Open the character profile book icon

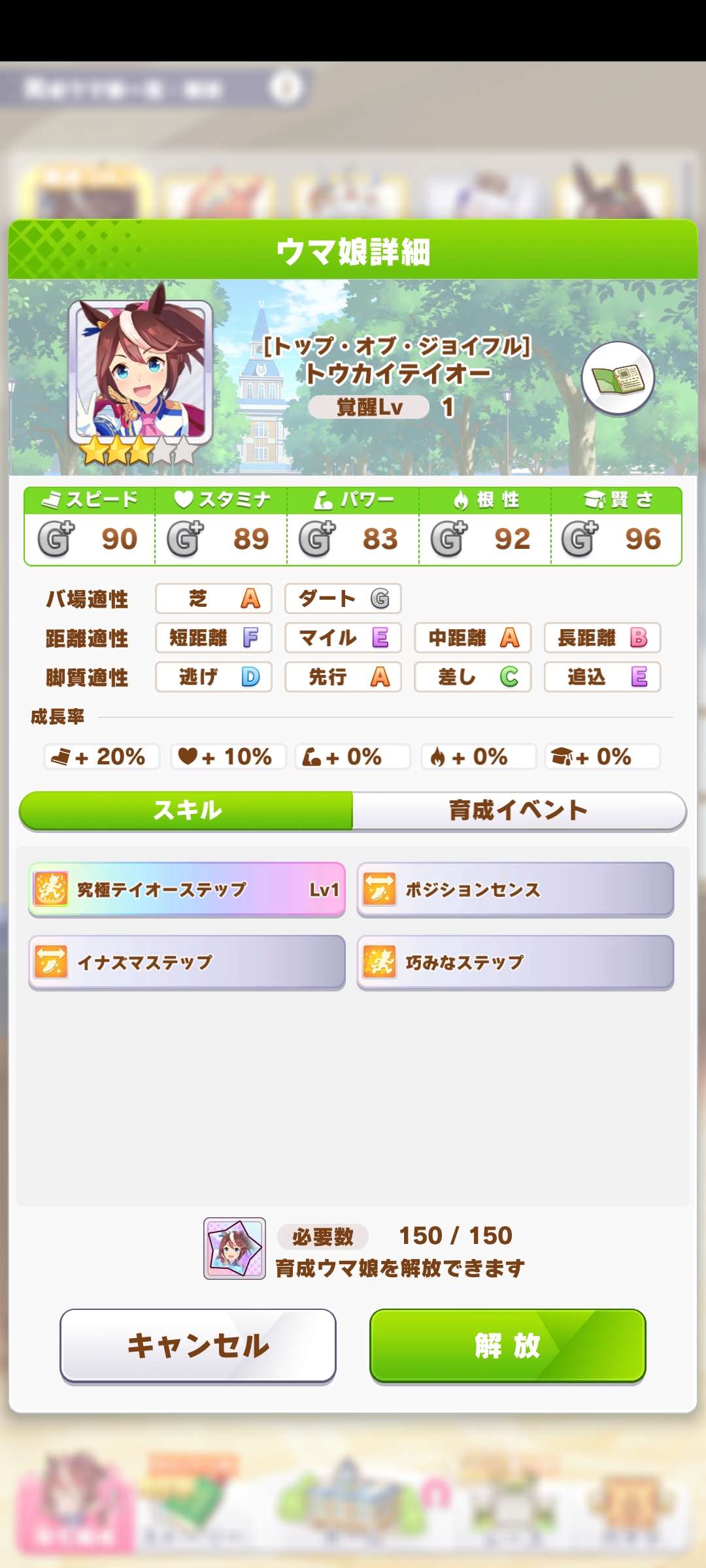(x=618, y=379)
